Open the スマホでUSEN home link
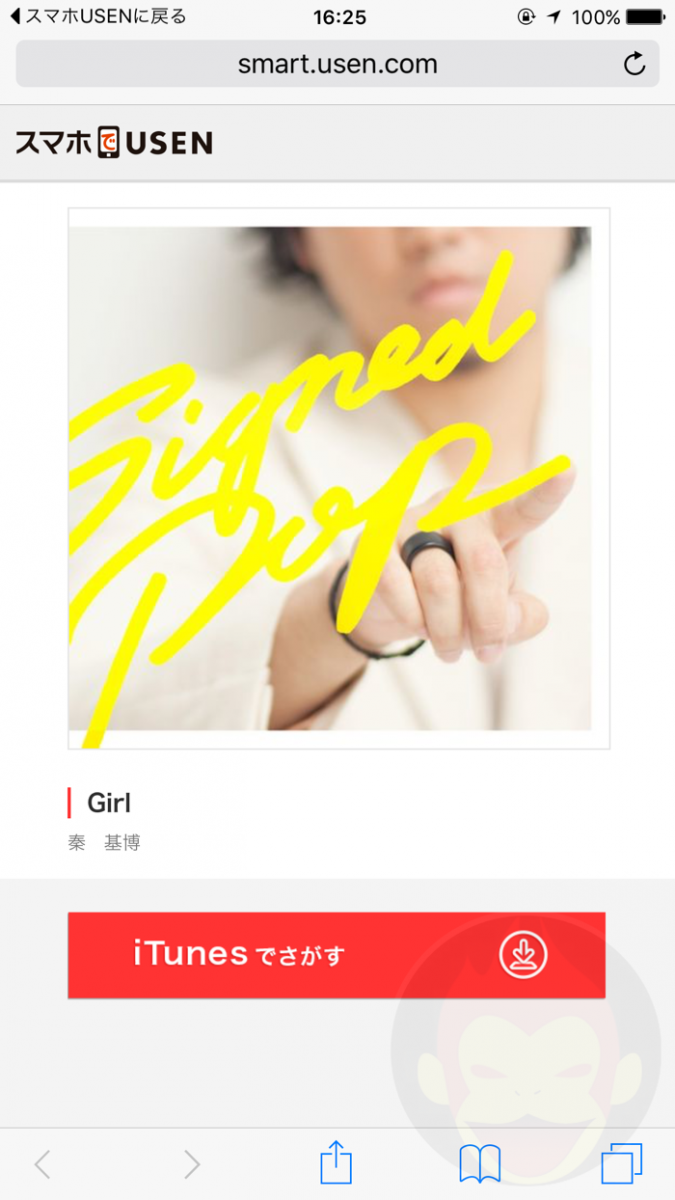675x1200 pixels. point(114,143)
